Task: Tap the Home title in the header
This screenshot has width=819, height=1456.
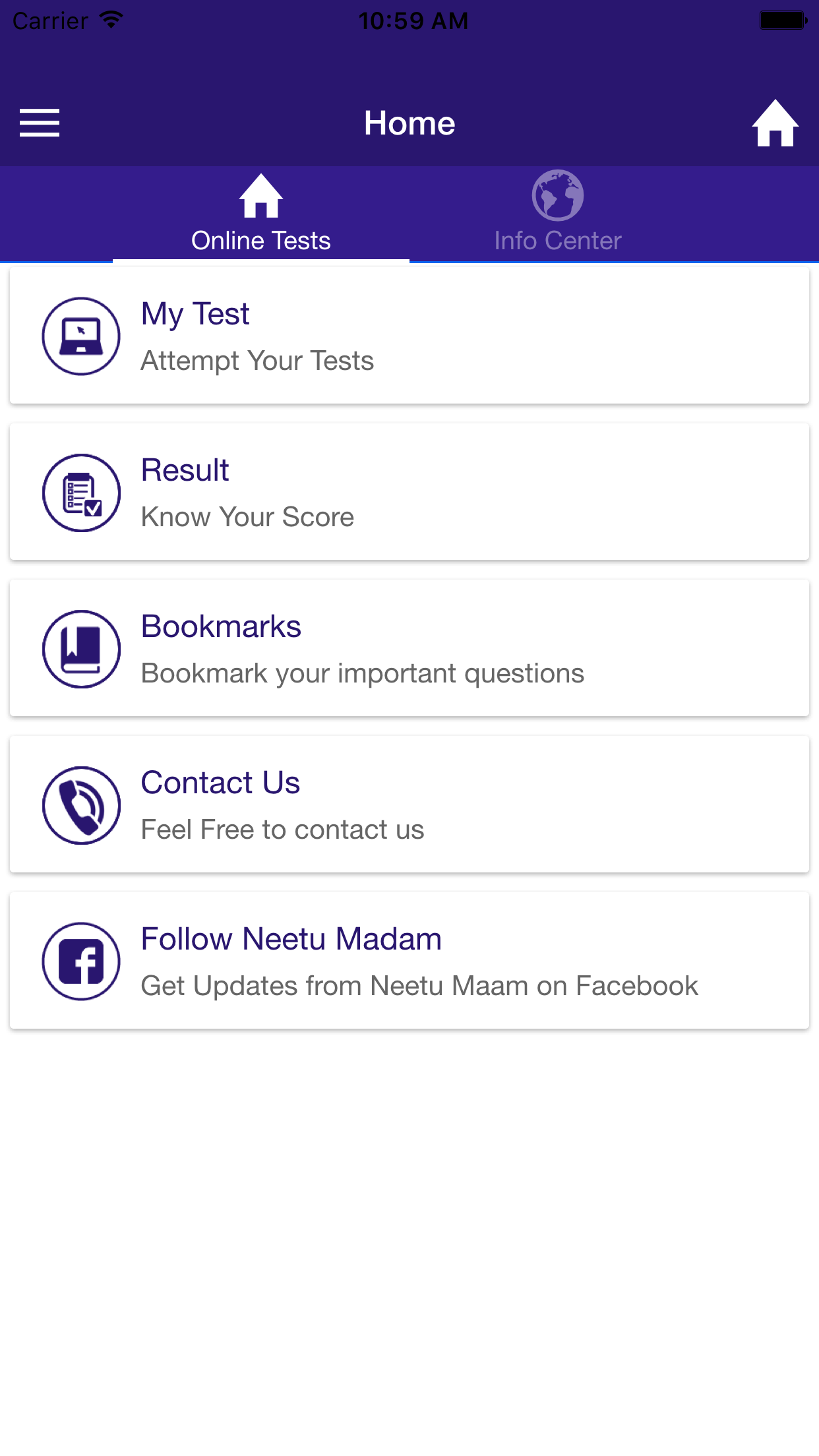Action: point(409,123)
